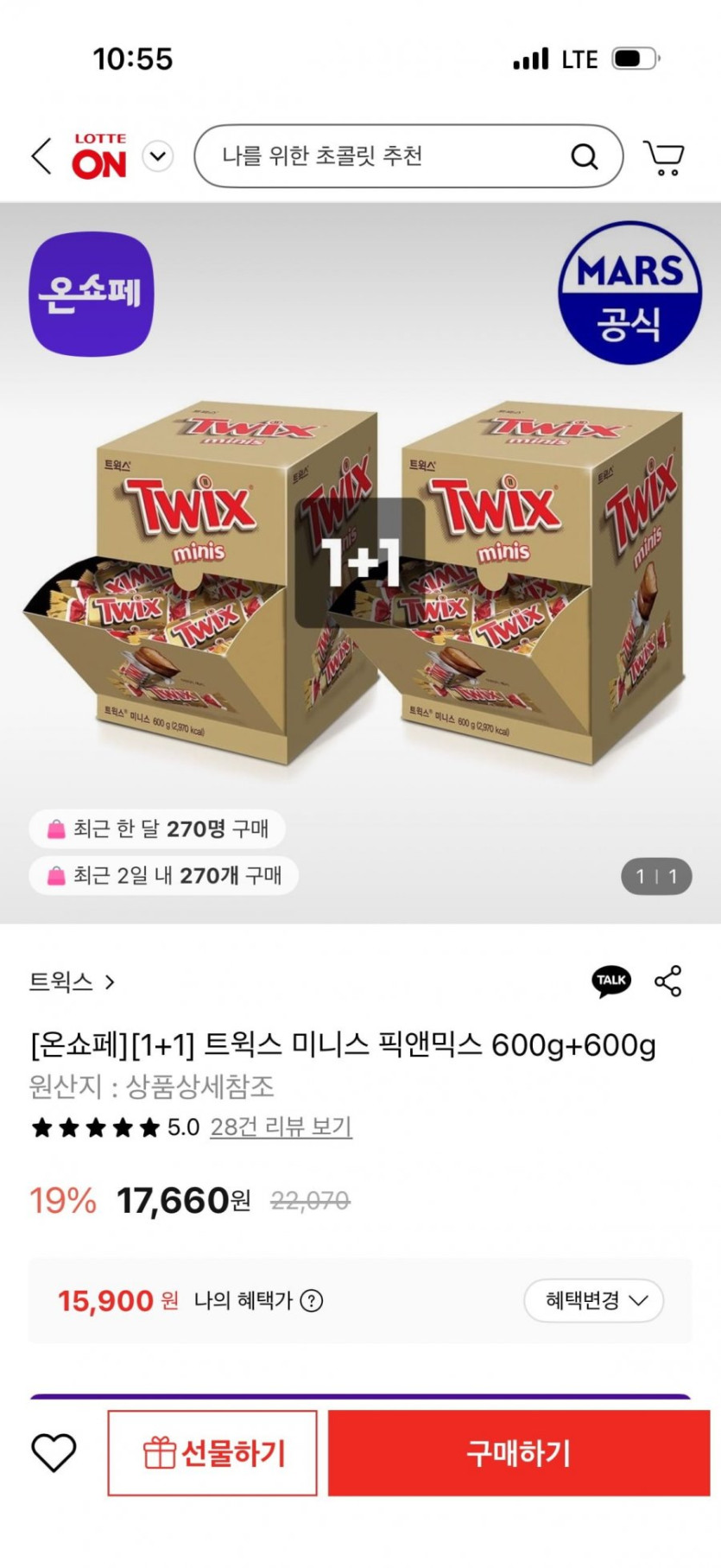
Task: Open the Twix product image
Action: click(x=360, y=563)
